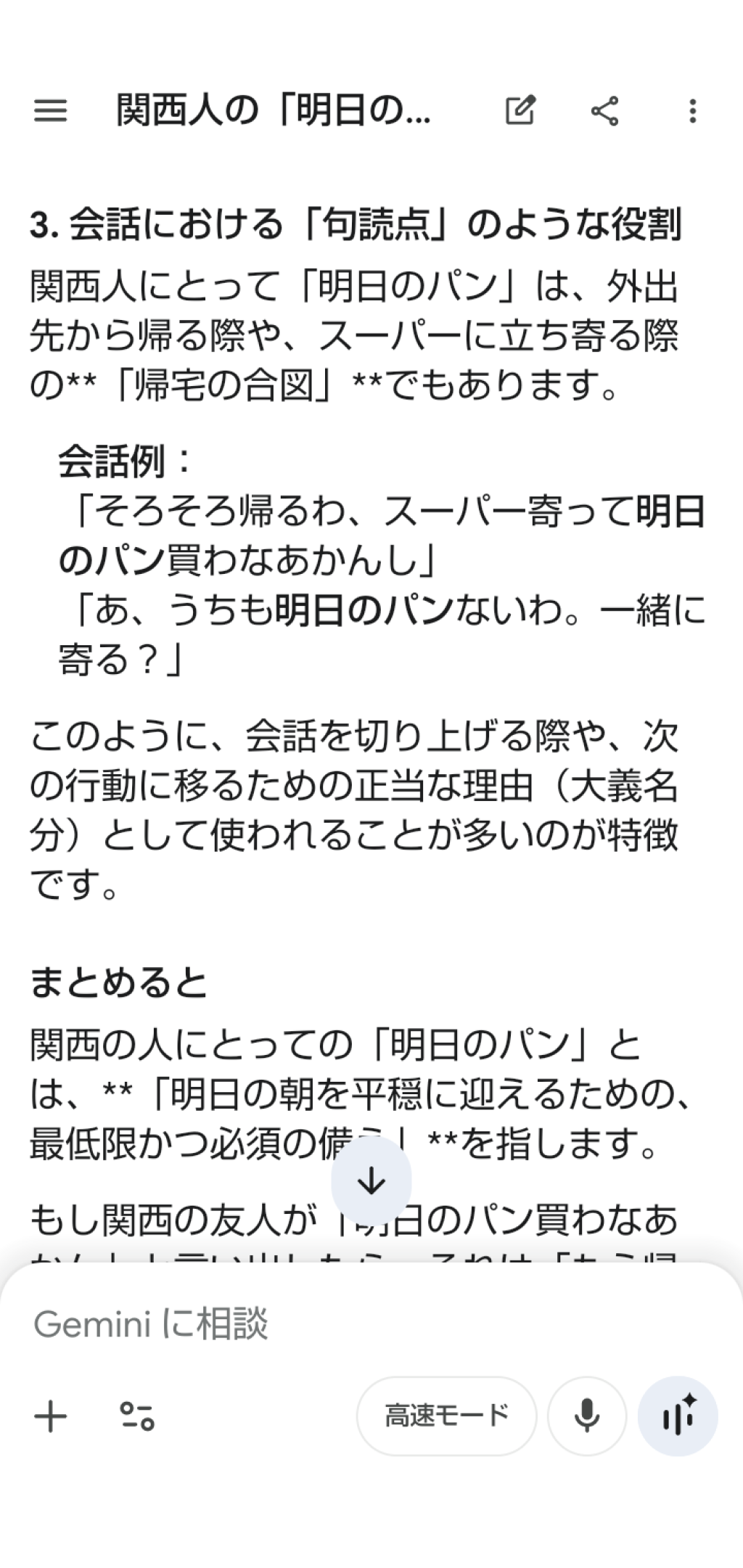This screenshot has width=743, height=1568.
Task: Open the tools settings sliders icon
Action: 137,1416
